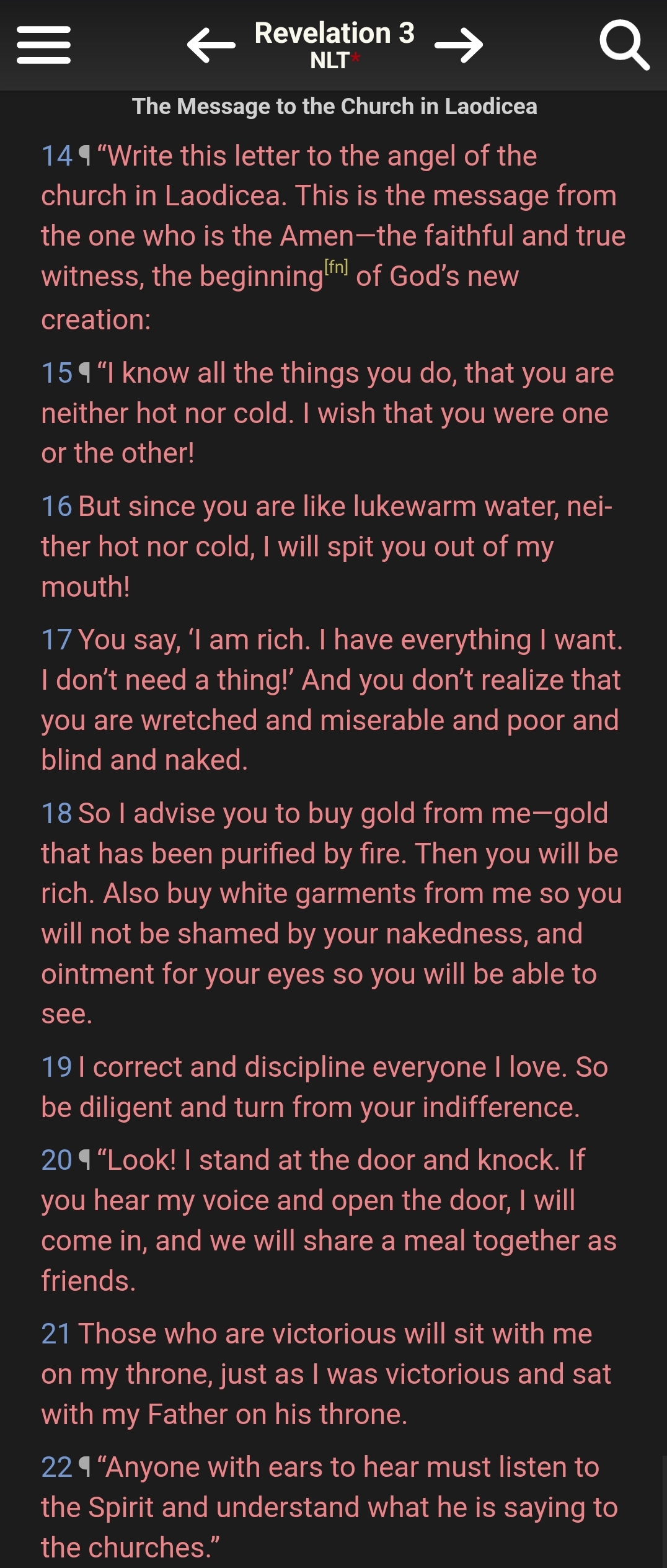Select verse number 15
Image resolution: width=667 pixels, height=1568 pixels.
[x=57, y=373]
